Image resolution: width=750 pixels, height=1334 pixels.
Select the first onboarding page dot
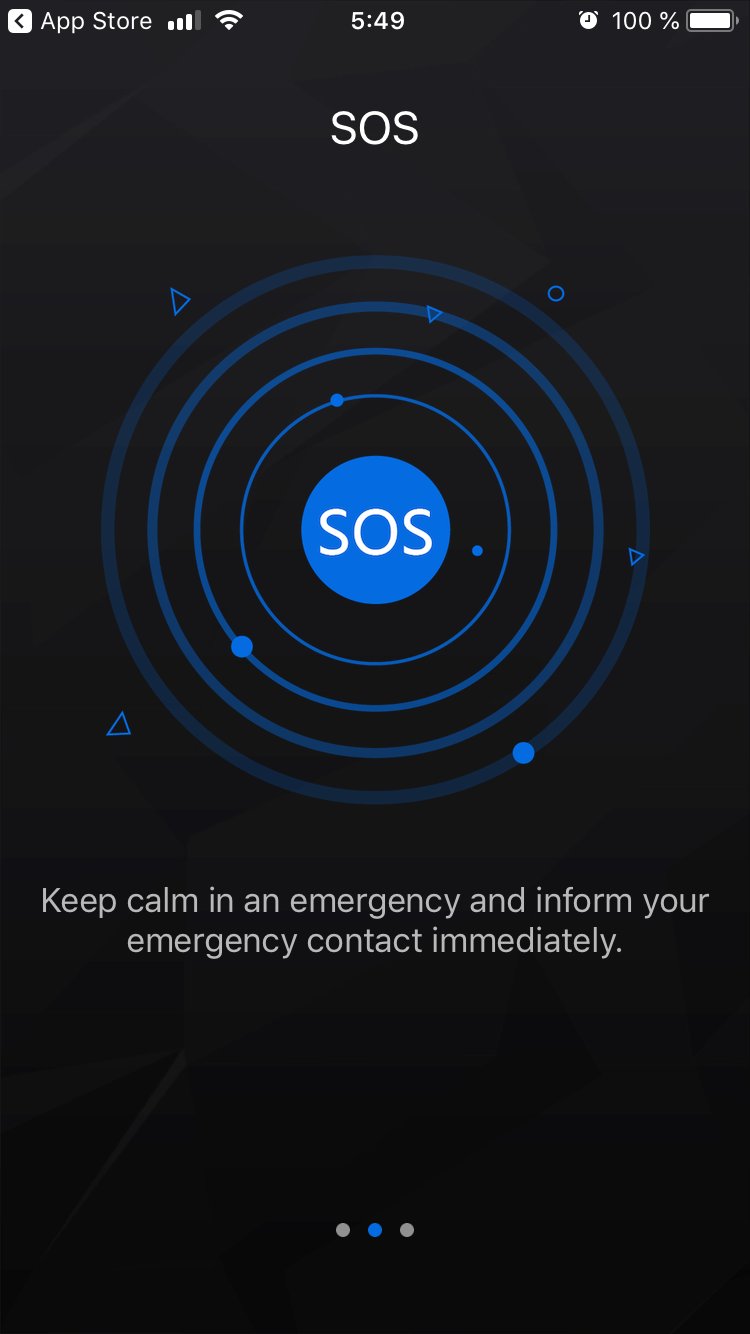343,1230
